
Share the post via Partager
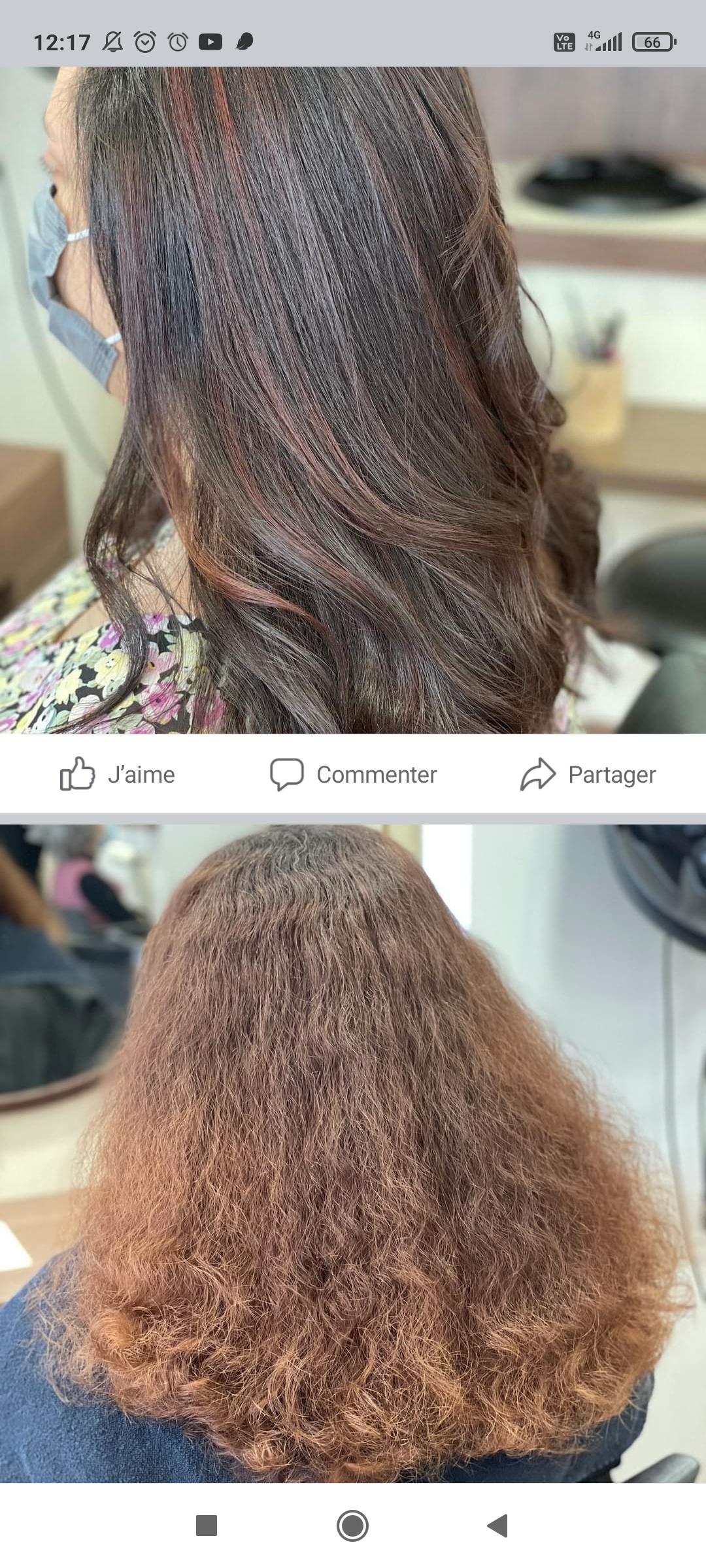click(x=588, y=774)
